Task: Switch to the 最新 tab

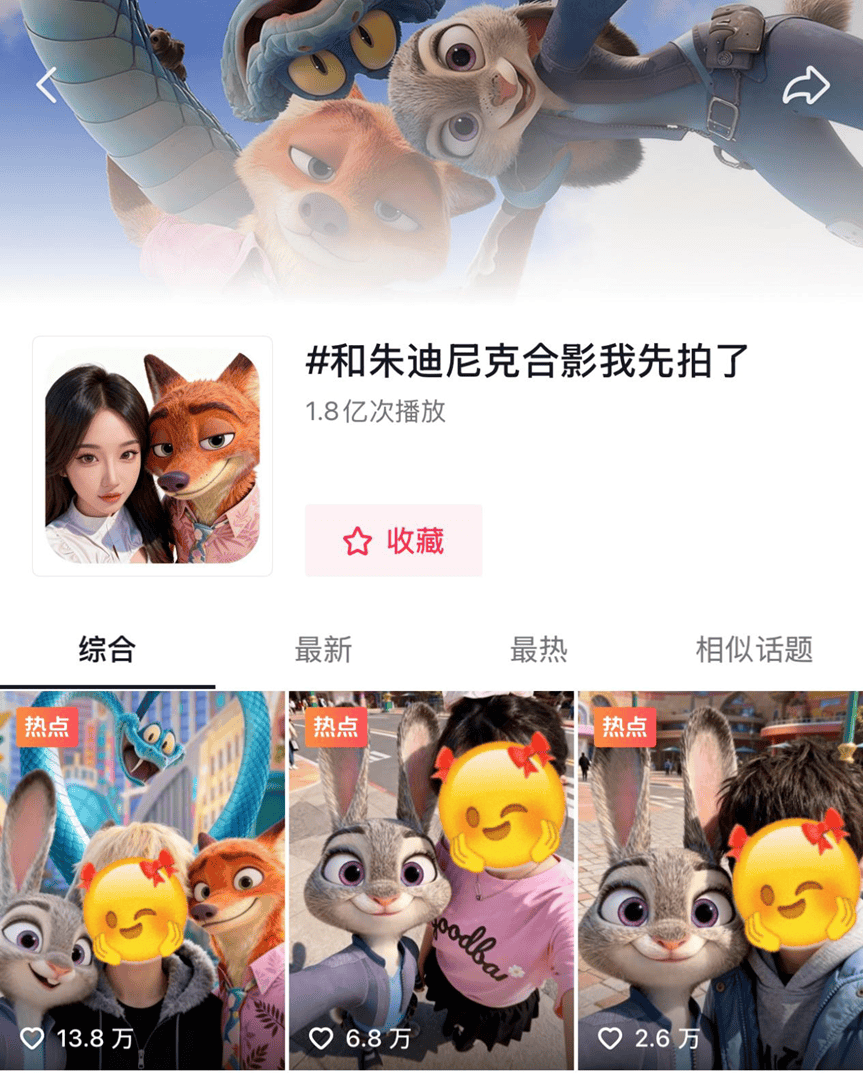Action: 323,649
